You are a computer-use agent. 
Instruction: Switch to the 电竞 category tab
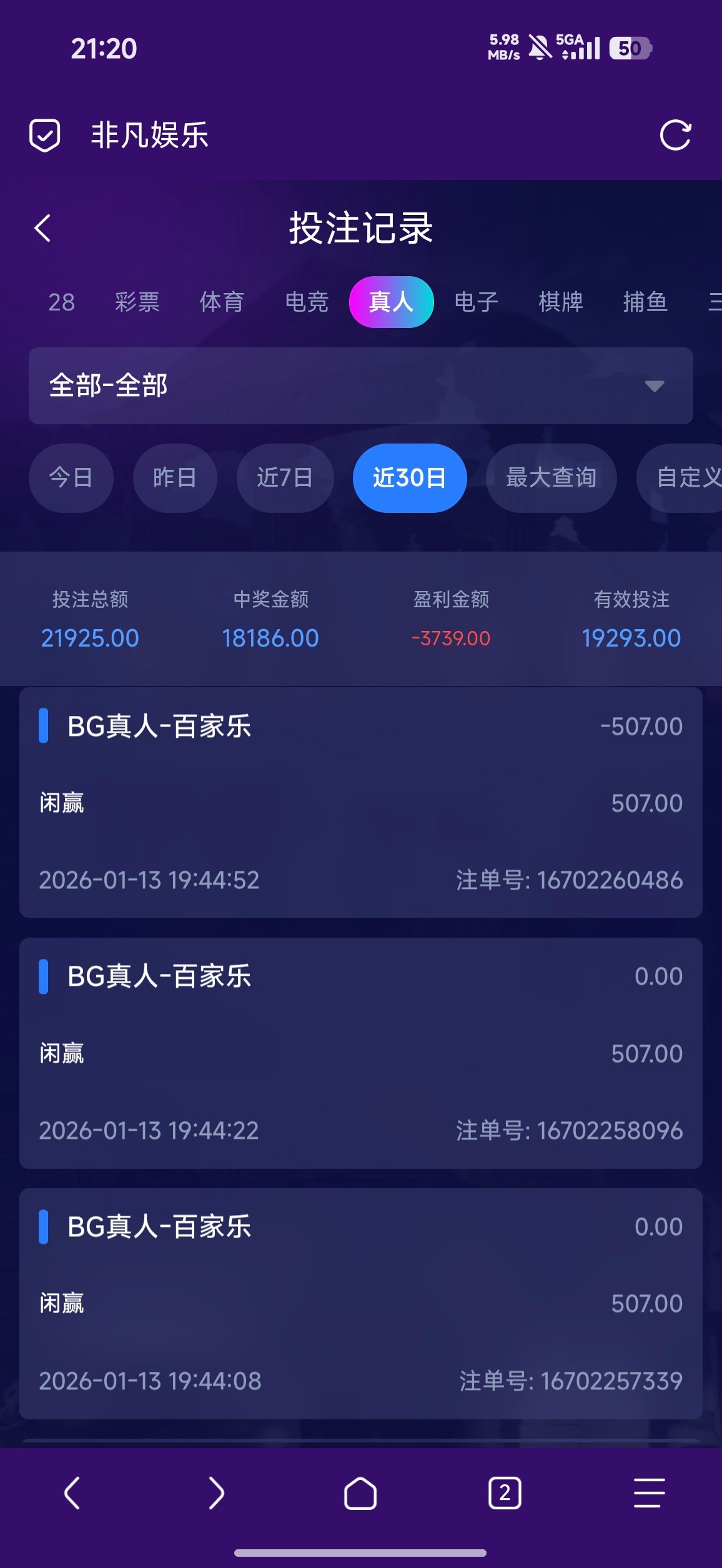coord(307,302)
